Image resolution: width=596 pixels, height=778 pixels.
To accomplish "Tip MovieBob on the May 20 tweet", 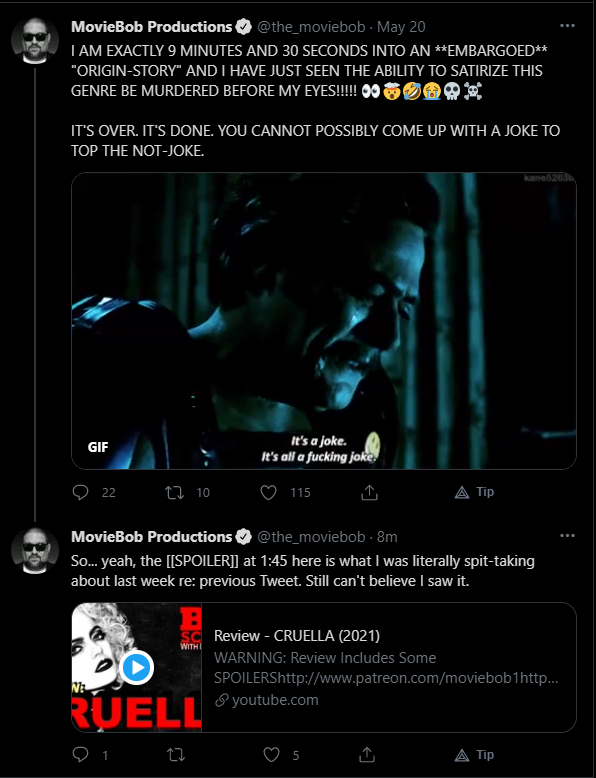I will [x=474, y=492].
